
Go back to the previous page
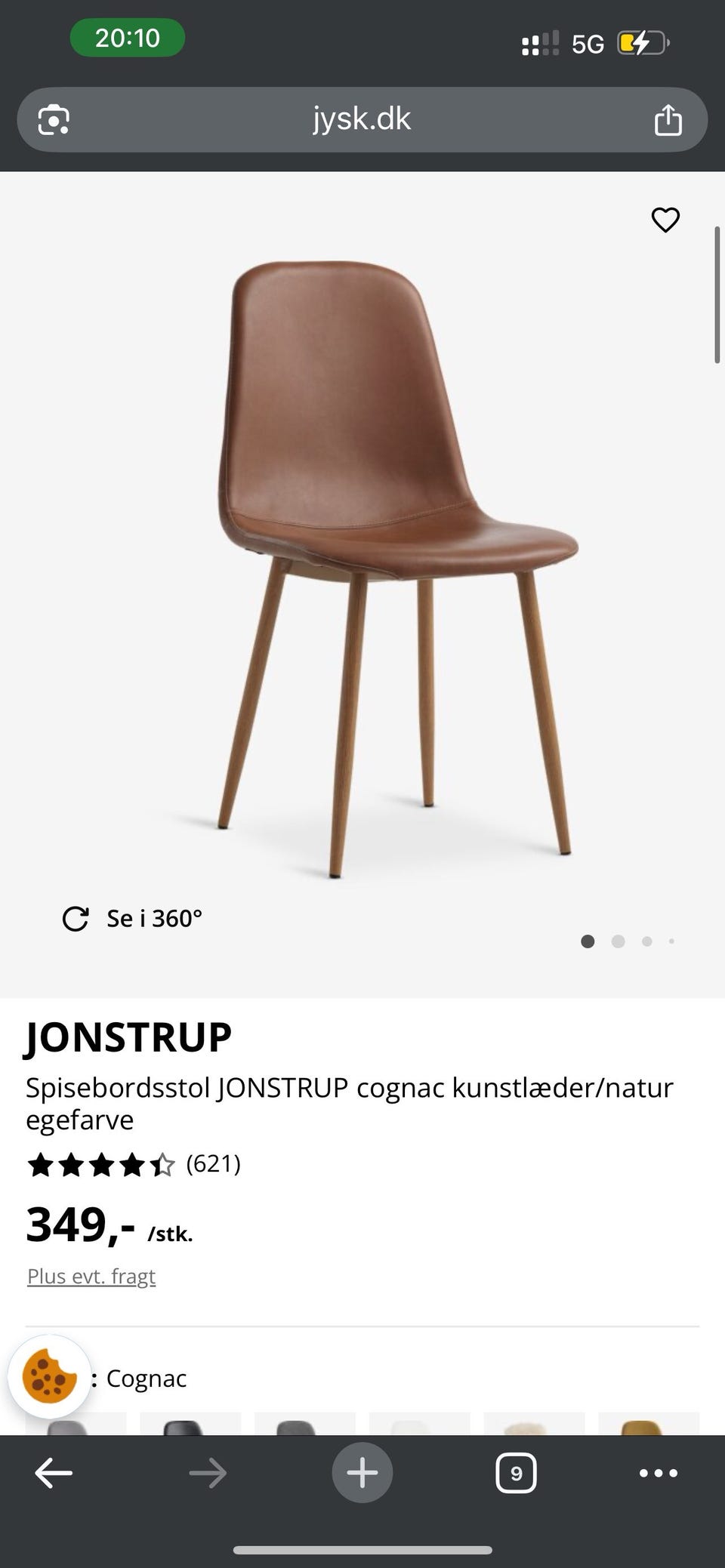(x=54, y=1473)
